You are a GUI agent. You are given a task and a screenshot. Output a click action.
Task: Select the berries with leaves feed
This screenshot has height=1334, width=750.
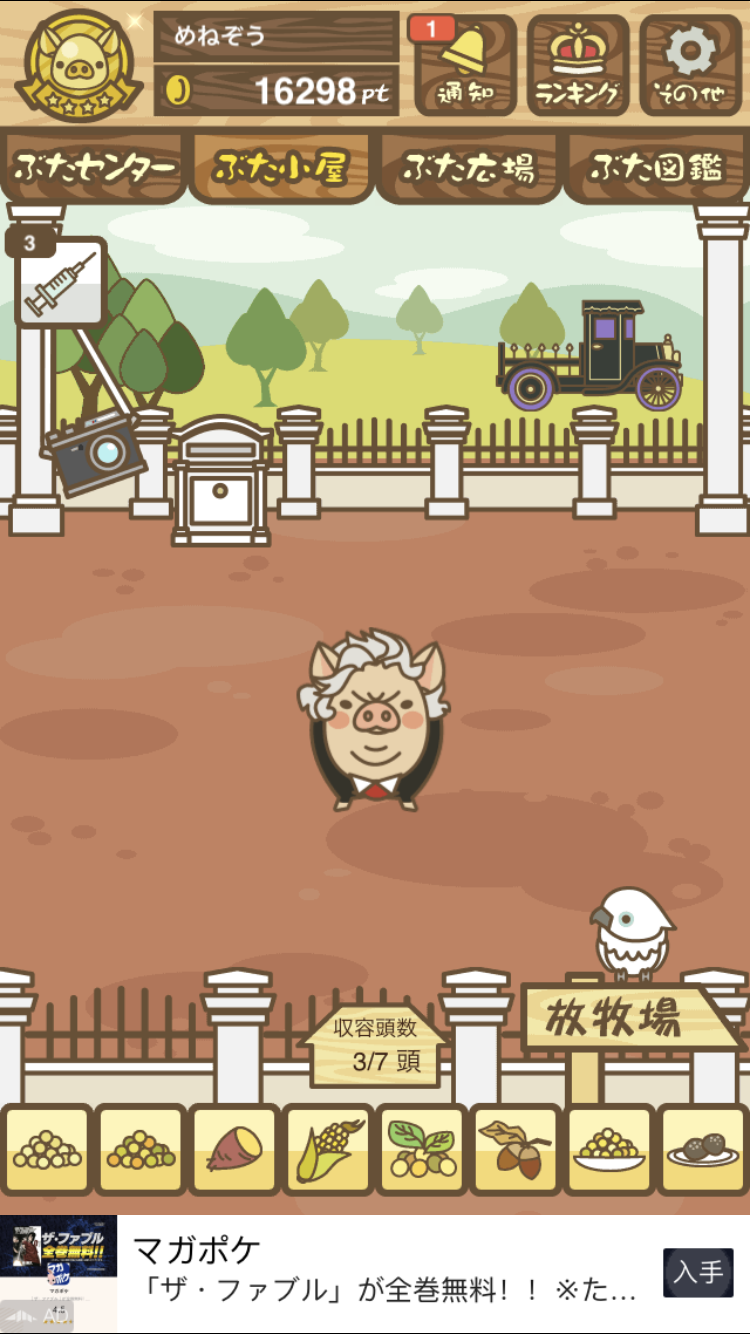422,1150
